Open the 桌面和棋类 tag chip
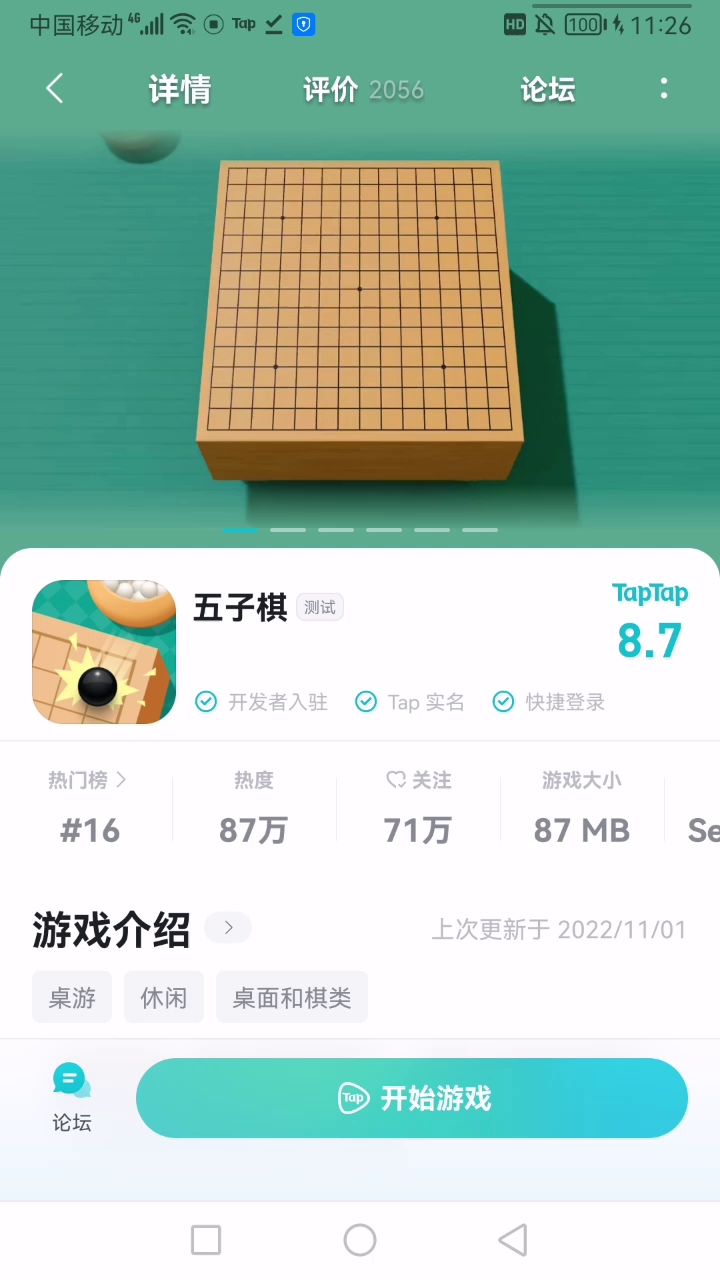 (292, 997)
